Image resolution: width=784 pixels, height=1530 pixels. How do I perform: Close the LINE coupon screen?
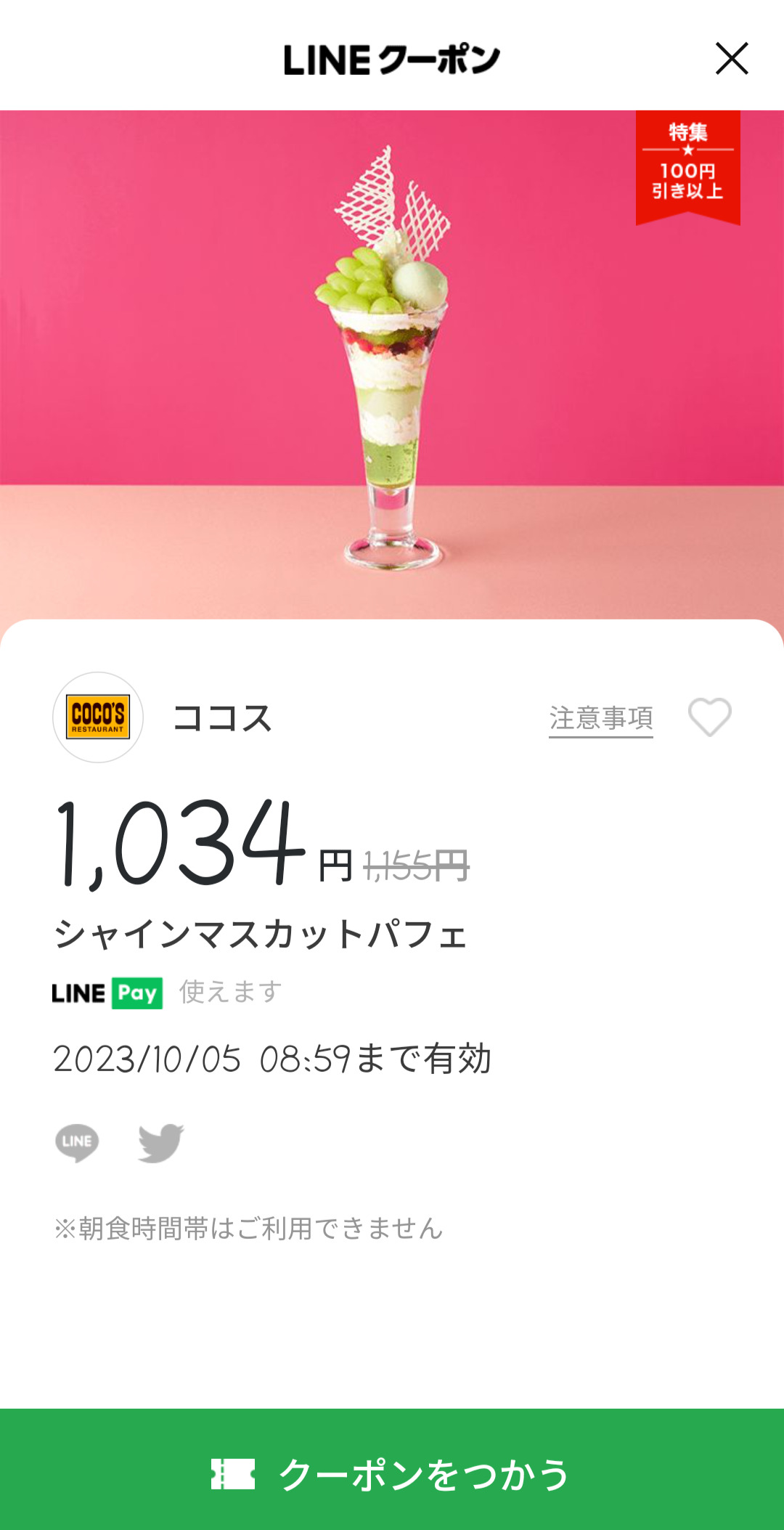(731, 59)
